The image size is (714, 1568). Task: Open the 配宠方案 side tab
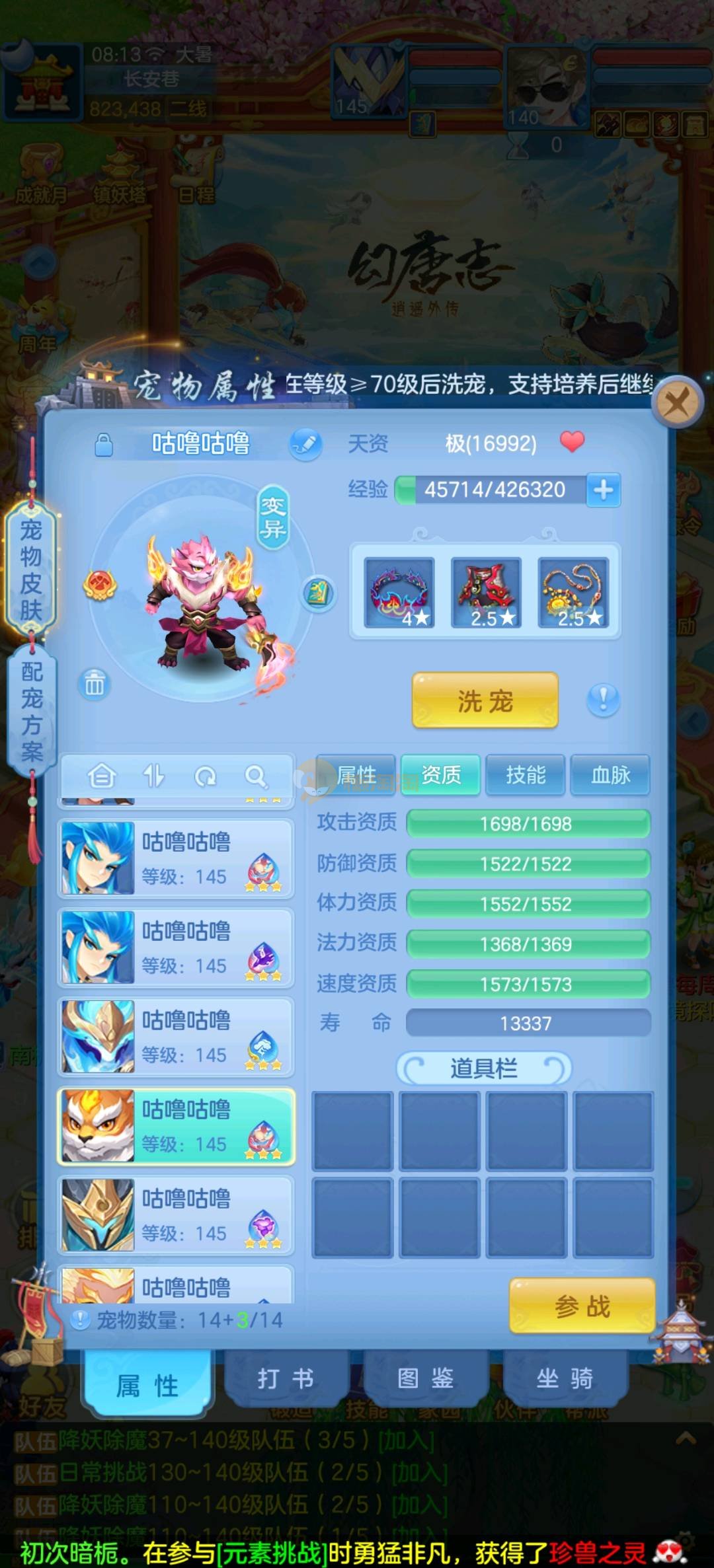click(x=31, y=712)
